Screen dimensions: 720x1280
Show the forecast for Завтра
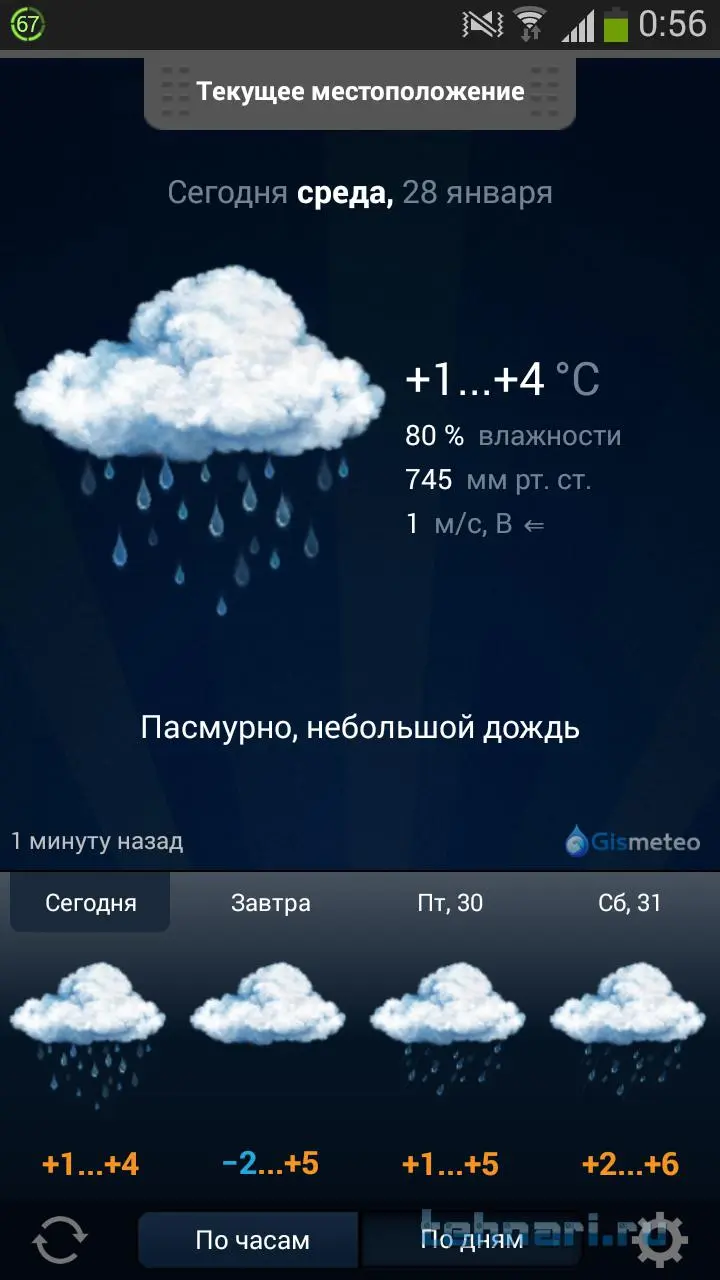coord(270,903)
